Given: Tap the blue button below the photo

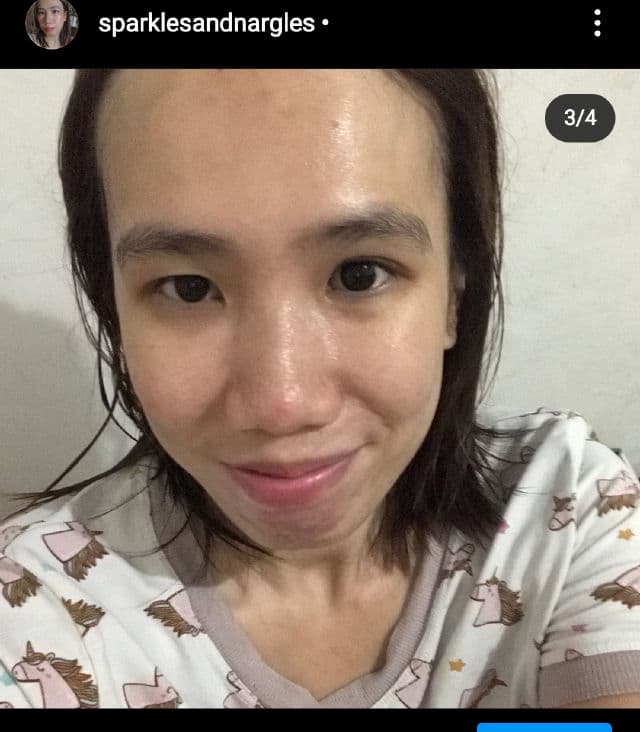Looking at the screenshot, I should pos(544,727).
